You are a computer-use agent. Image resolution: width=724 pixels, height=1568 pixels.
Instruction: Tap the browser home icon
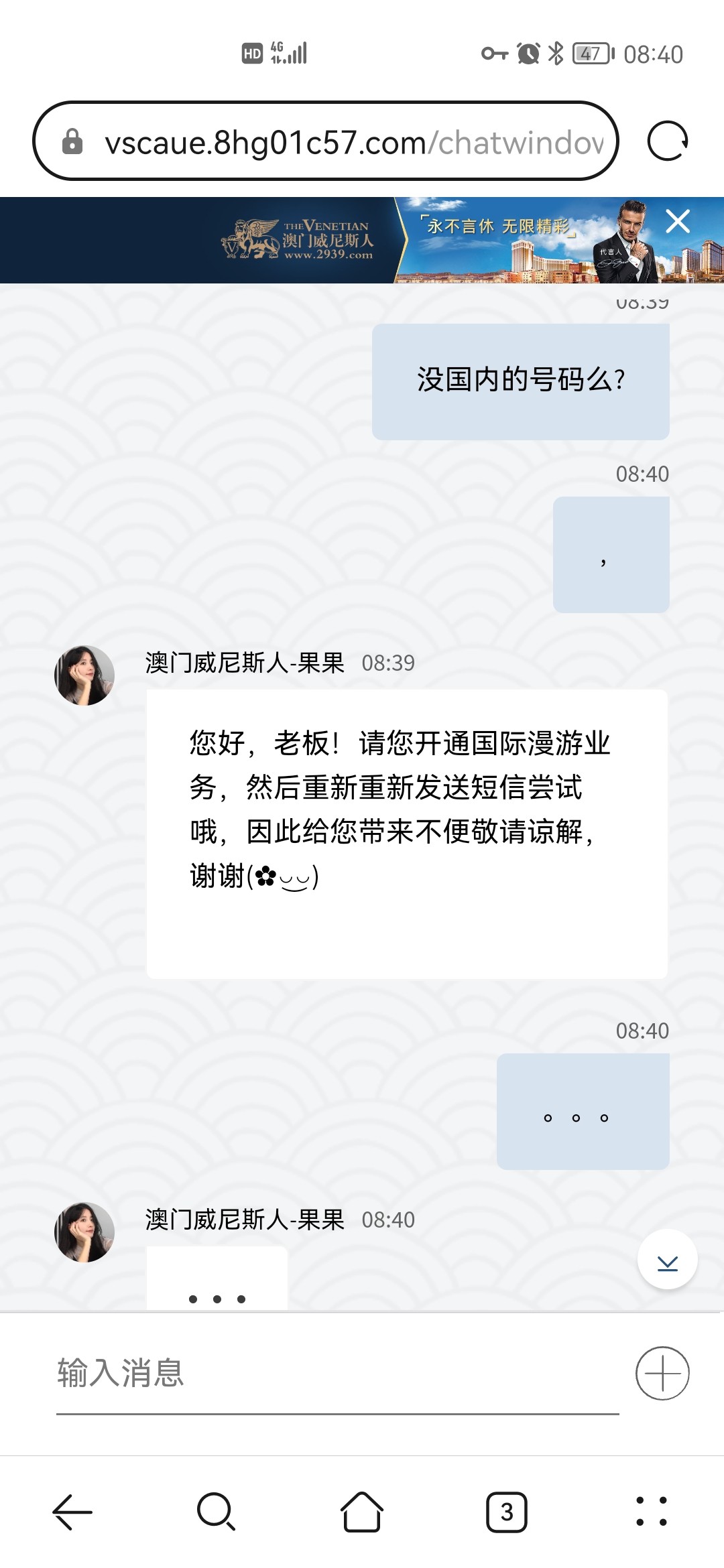coord(362,1511)
